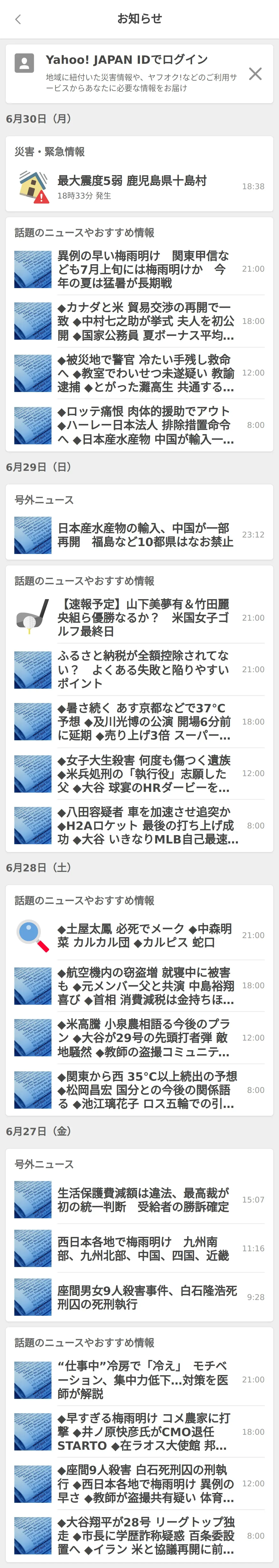Open the 異例の早い梅雨明け news item
The width and height of the screenshot is (279, 1568).
coord(139,269)
